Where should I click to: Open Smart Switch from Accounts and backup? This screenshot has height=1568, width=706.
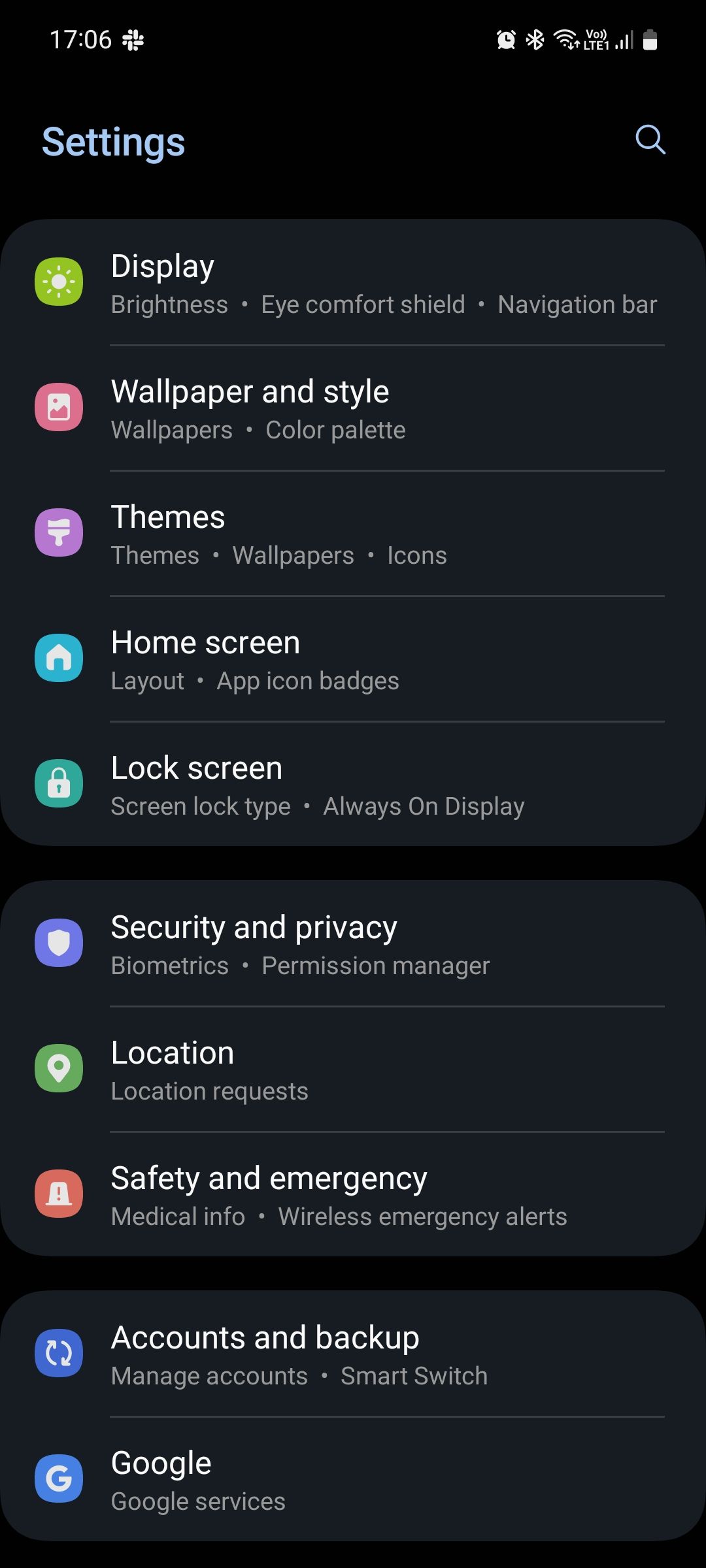tap(413, 1375)
